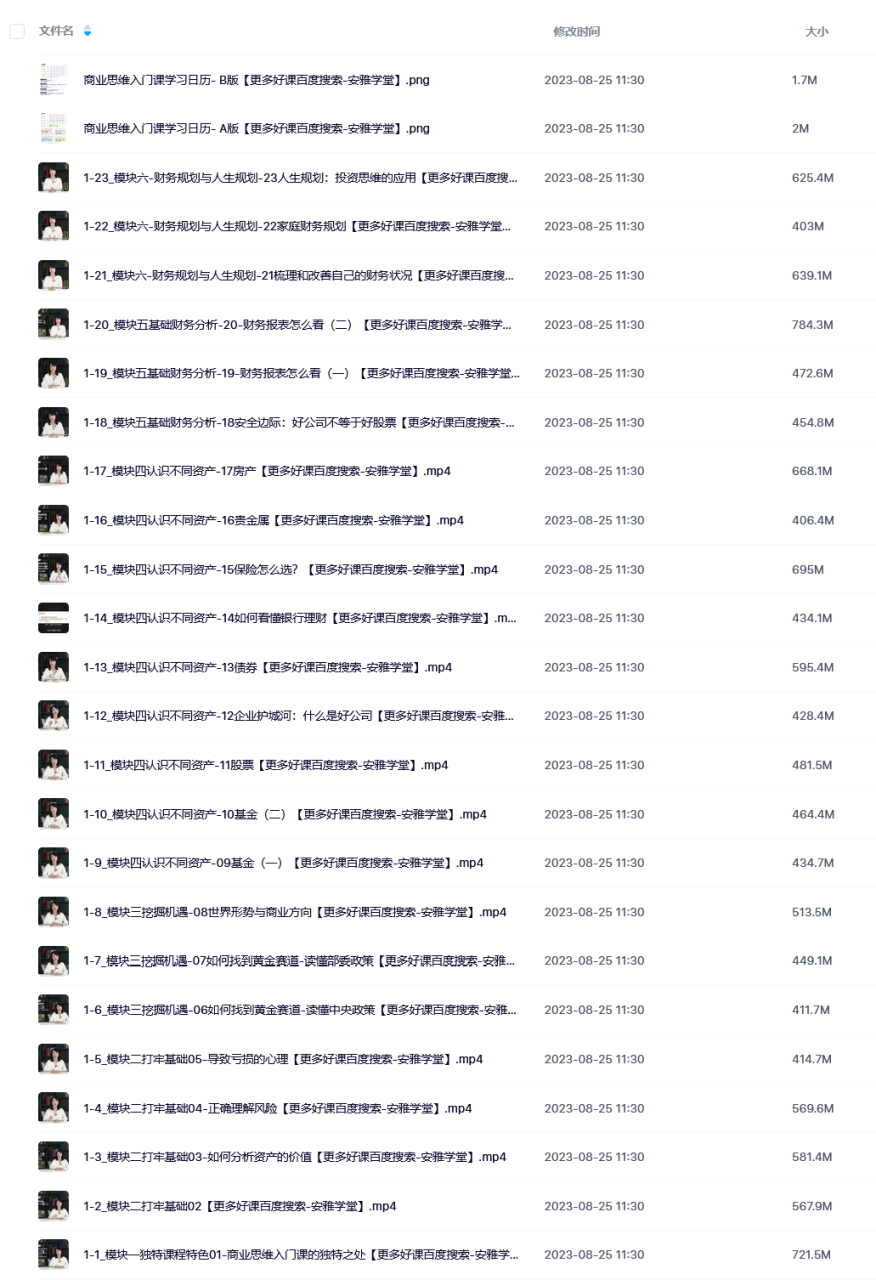Open 1-1 商业思维入门课的独特之处 video
The height and width of the screenshot is (1280, 876).
coord(300,1256)
